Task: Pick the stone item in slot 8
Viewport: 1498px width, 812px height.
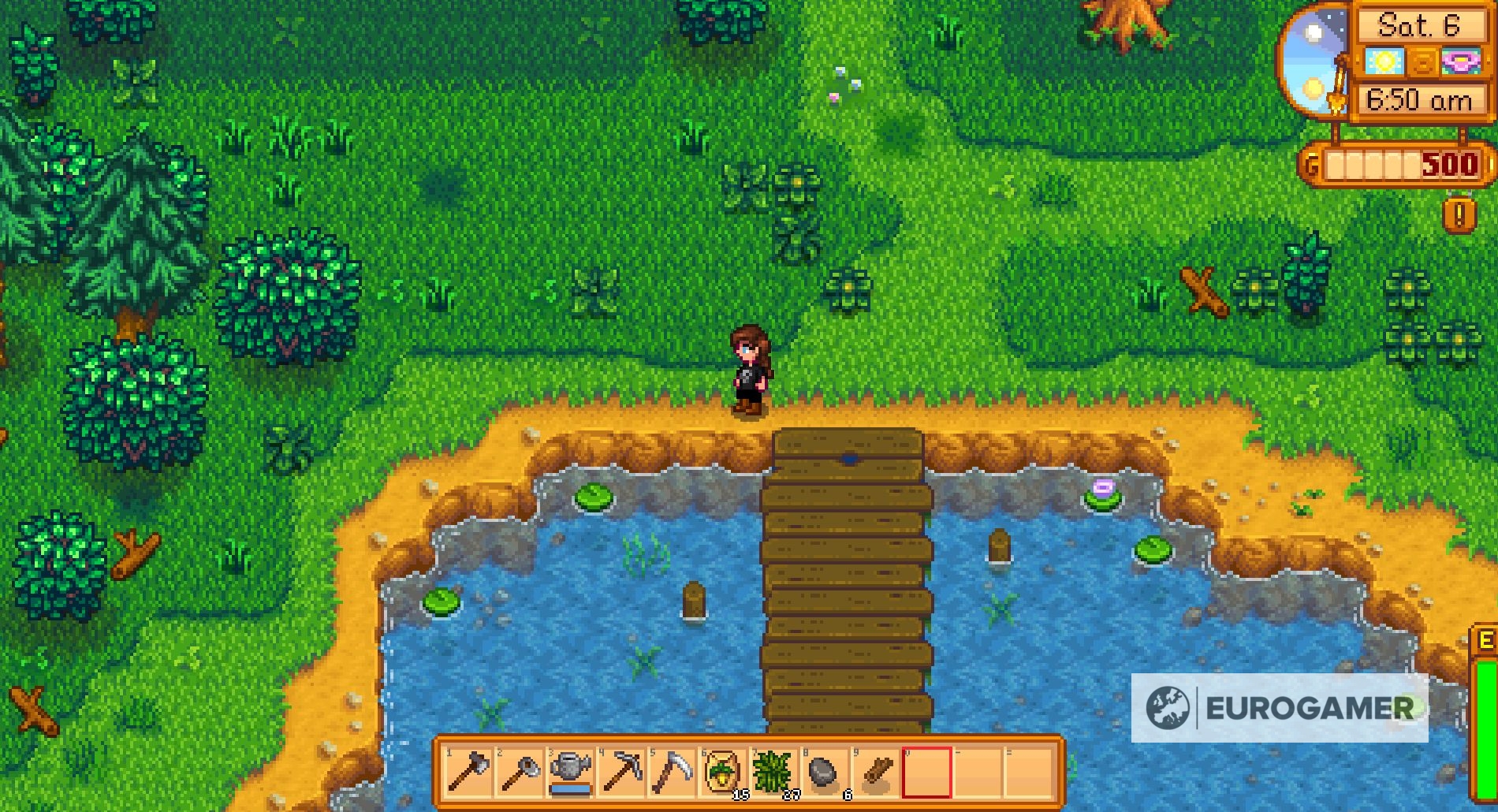Action: click(825, 772)
